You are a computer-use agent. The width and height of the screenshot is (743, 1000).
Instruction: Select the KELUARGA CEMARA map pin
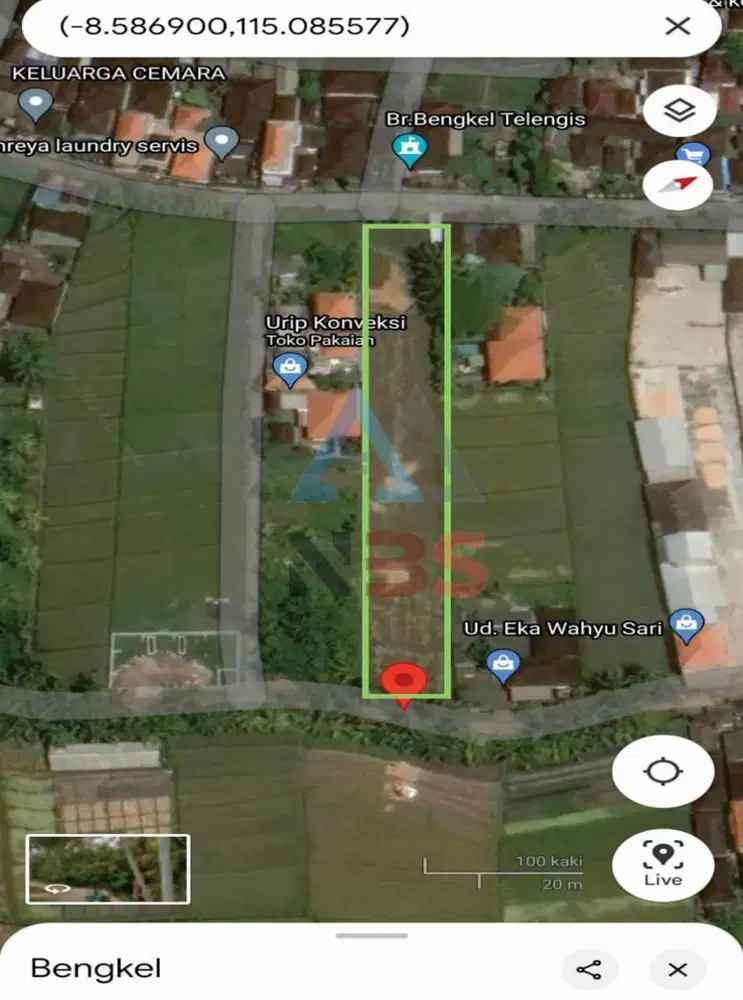(x=36, y=101)
